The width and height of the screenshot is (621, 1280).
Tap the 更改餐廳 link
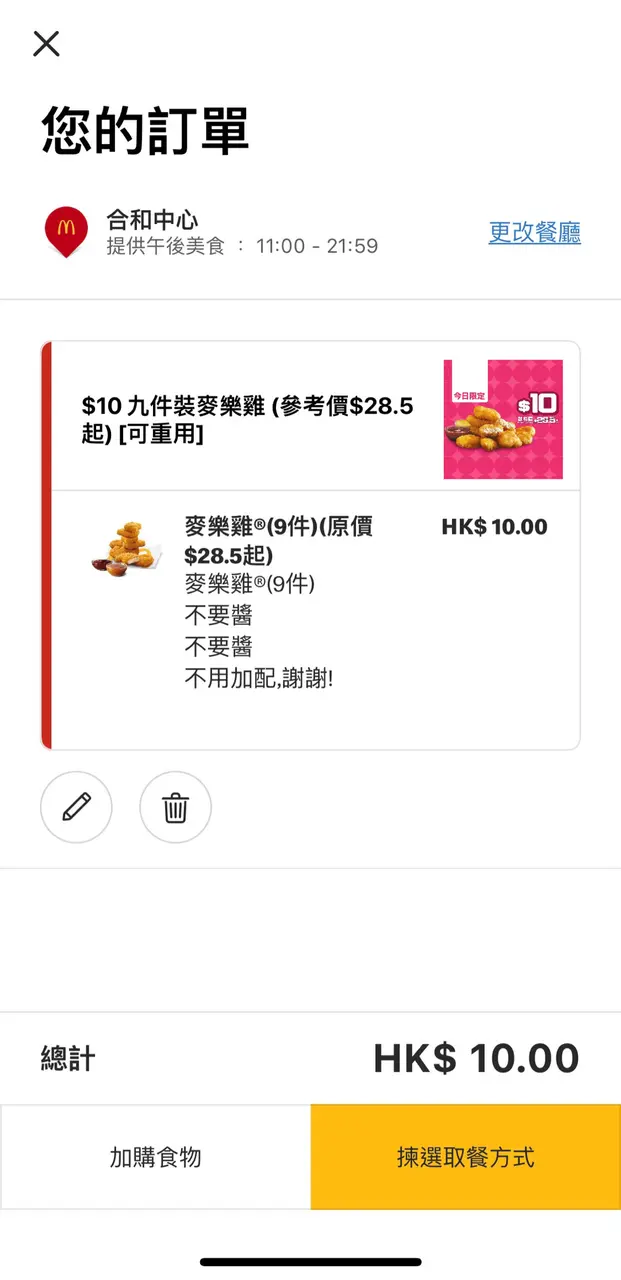[x=534, y=232]
